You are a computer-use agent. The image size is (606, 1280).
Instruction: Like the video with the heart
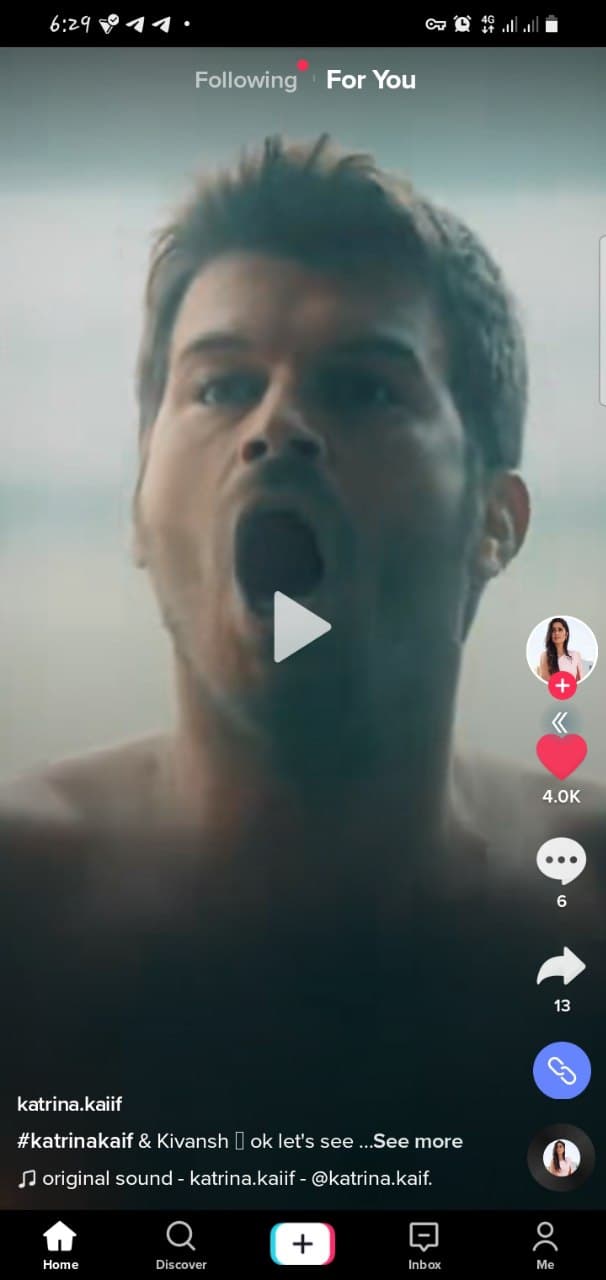(x=562, y=757)
